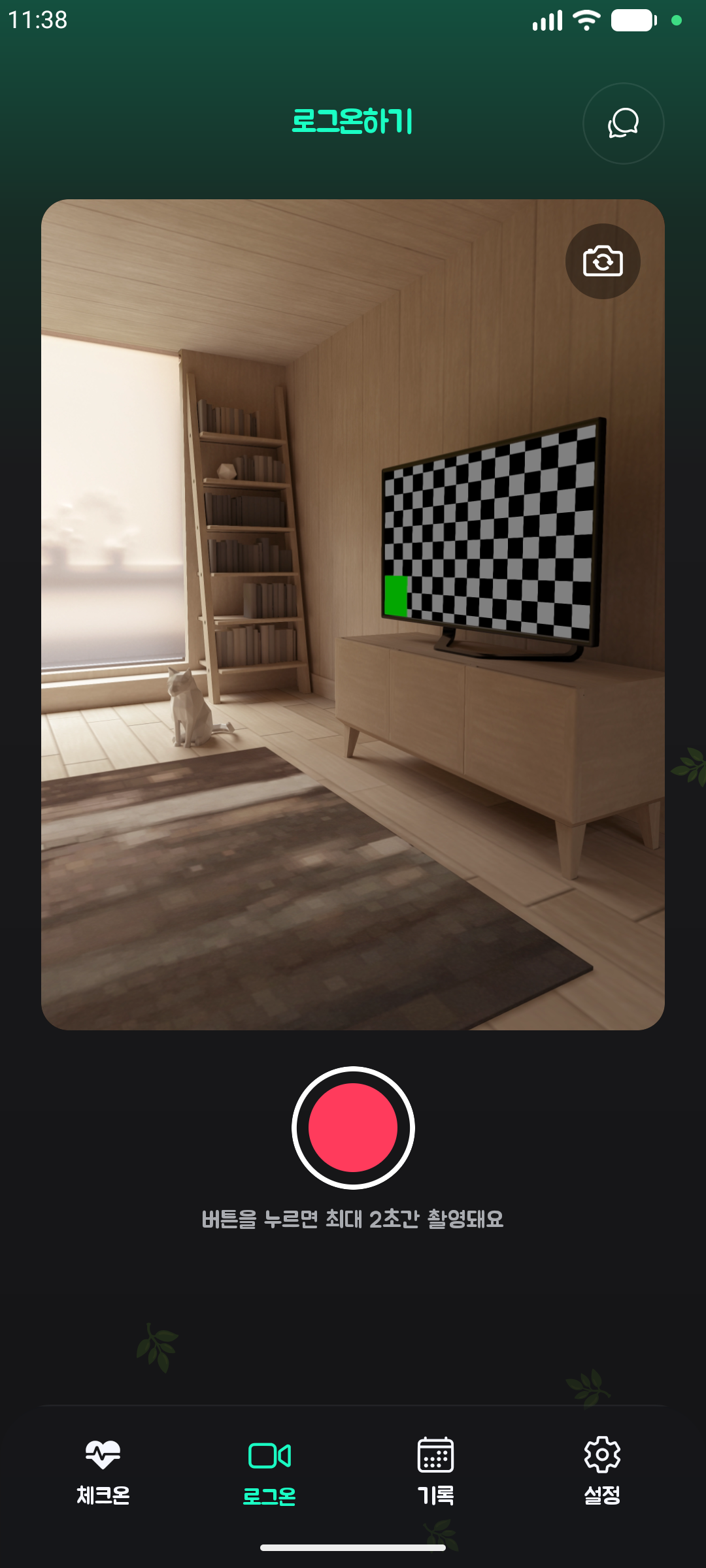Switch to the 체크온 tab
The image size is (706, 1568).
[103, 1471]
